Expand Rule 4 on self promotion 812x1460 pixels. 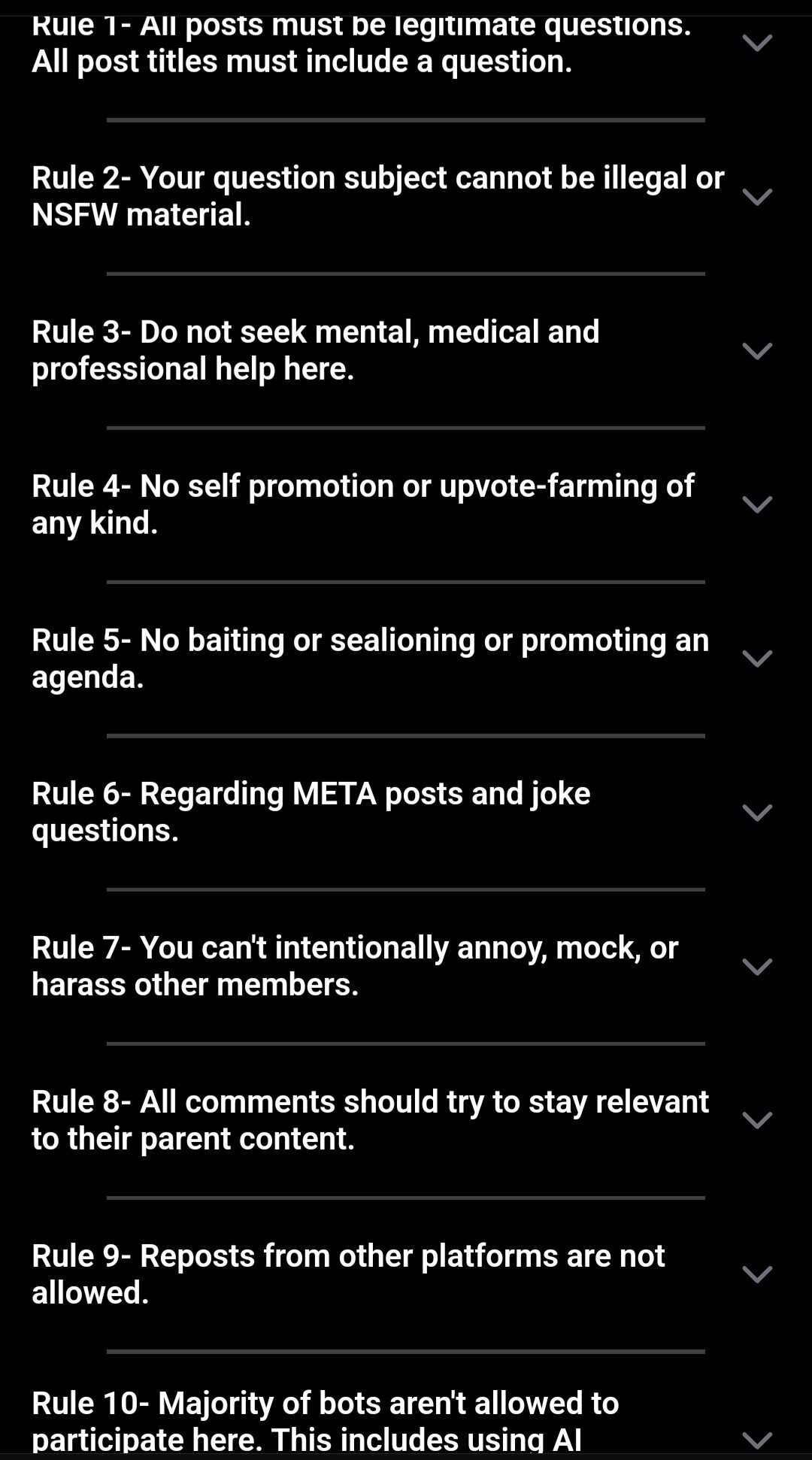click(757, 504)
